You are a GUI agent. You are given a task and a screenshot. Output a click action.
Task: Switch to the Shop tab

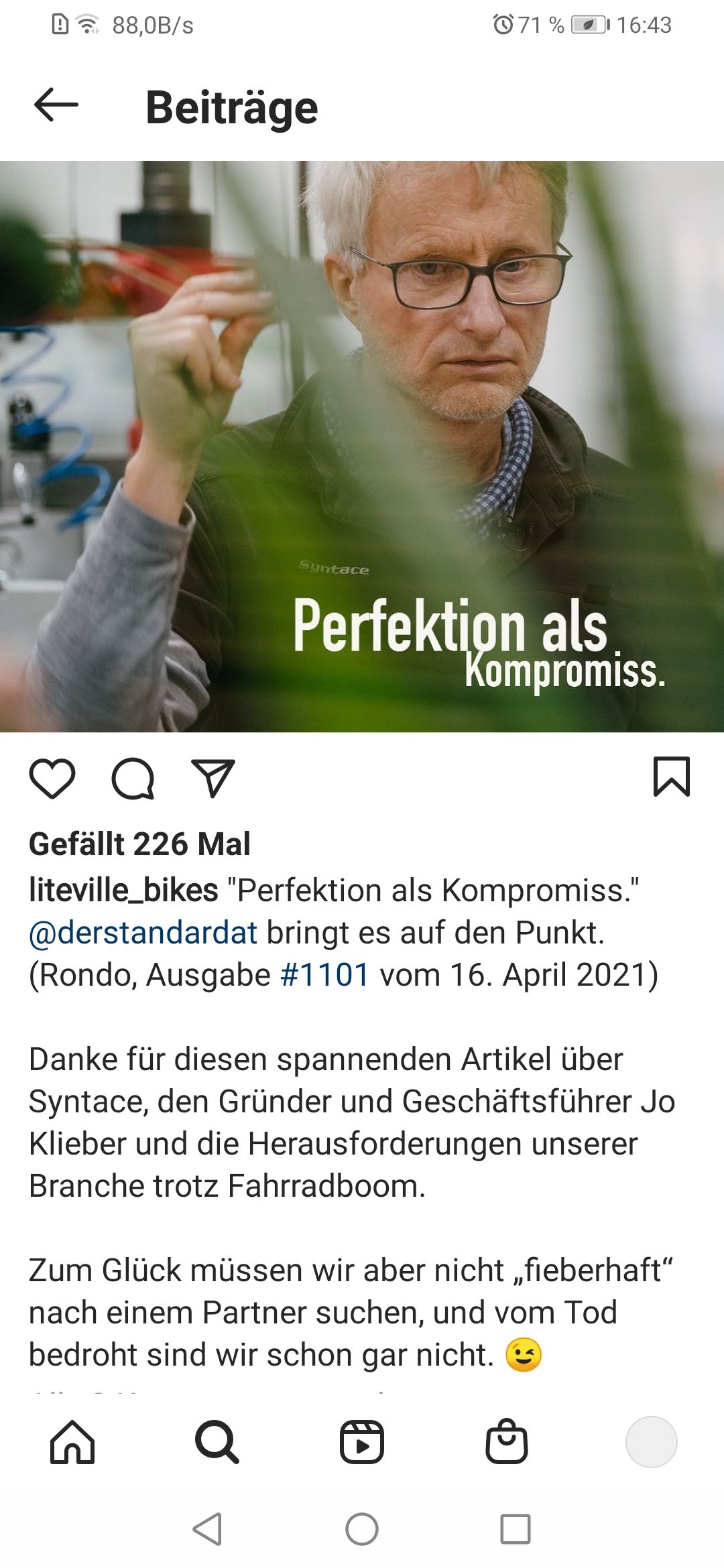(x=506, y=1442)
